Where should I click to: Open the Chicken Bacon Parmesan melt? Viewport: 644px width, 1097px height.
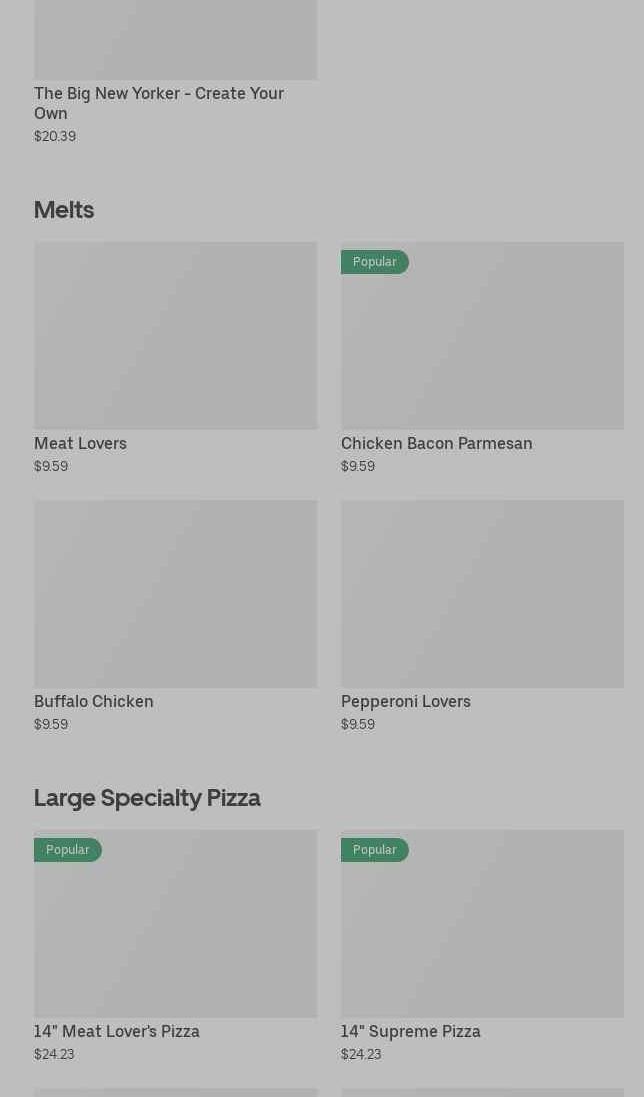click(x=482, y=358)
